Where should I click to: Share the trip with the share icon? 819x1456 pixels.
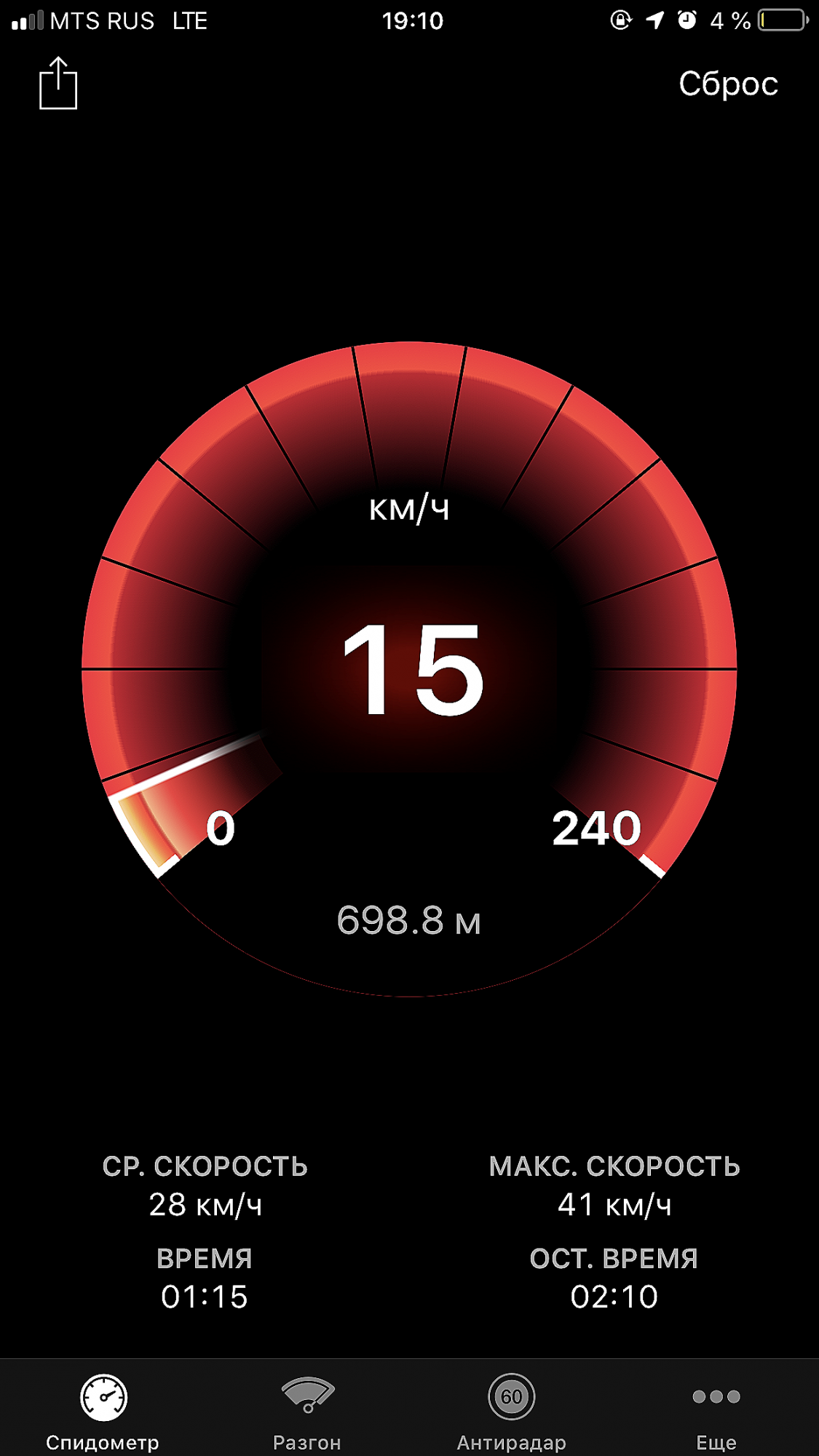[58, 83]
